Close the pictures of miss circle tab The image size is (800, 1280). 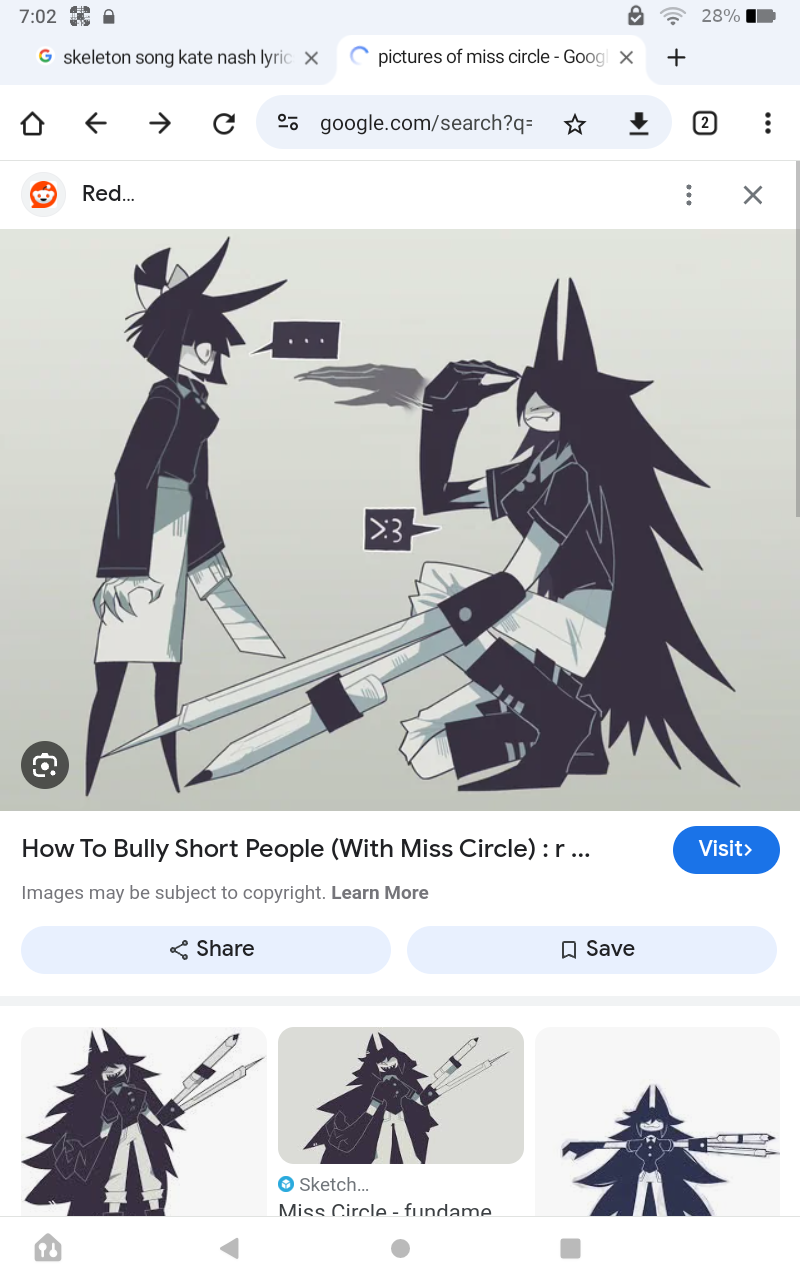pyautogui.click(x=626, y=58)
